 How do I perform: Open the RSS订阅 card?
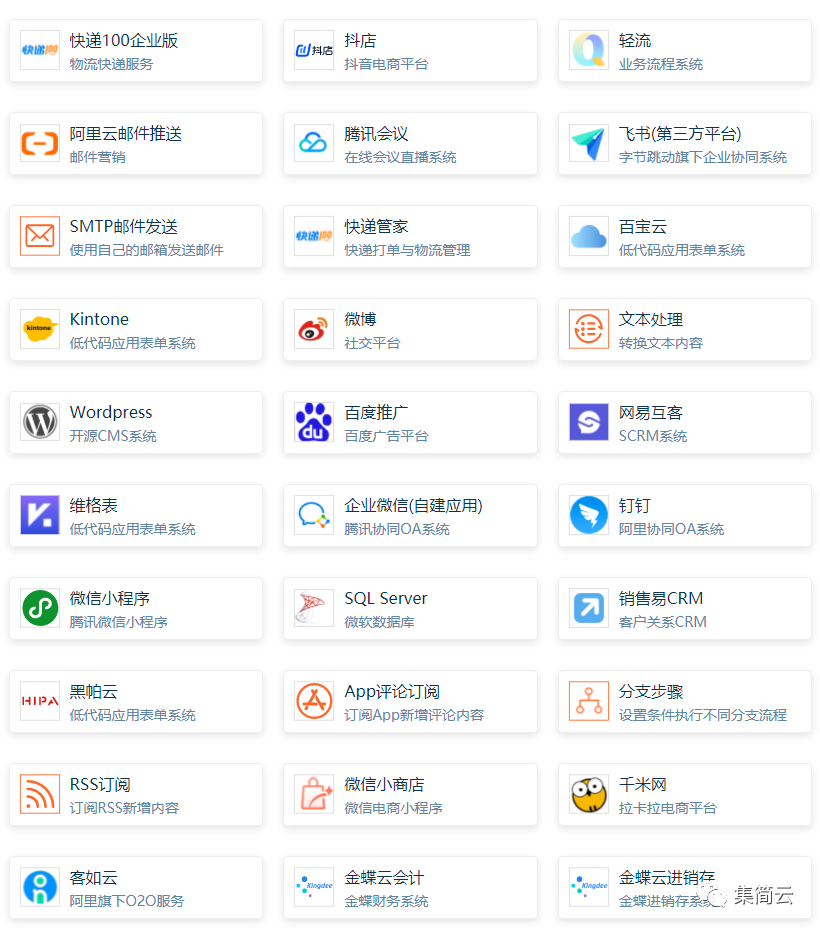click(136, 795)
